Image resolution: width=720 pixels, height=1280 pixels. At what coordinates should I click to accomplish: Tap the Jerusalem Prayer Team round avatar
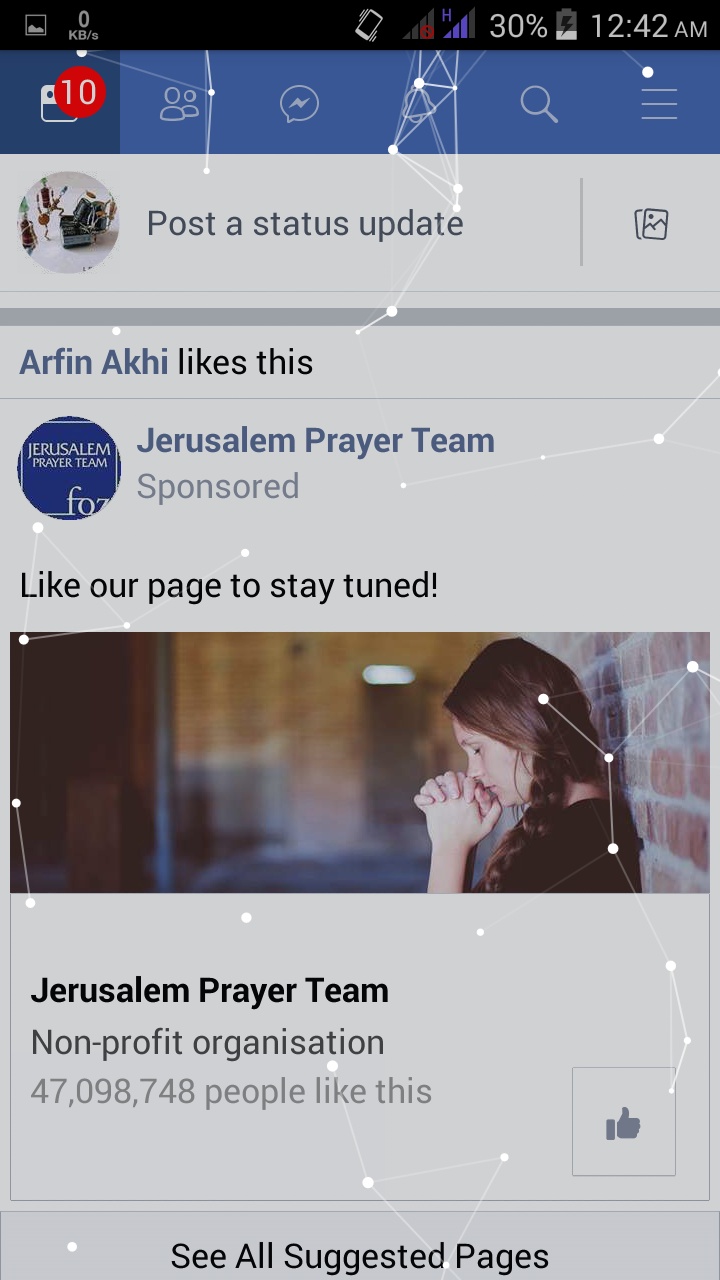(69, 468)
